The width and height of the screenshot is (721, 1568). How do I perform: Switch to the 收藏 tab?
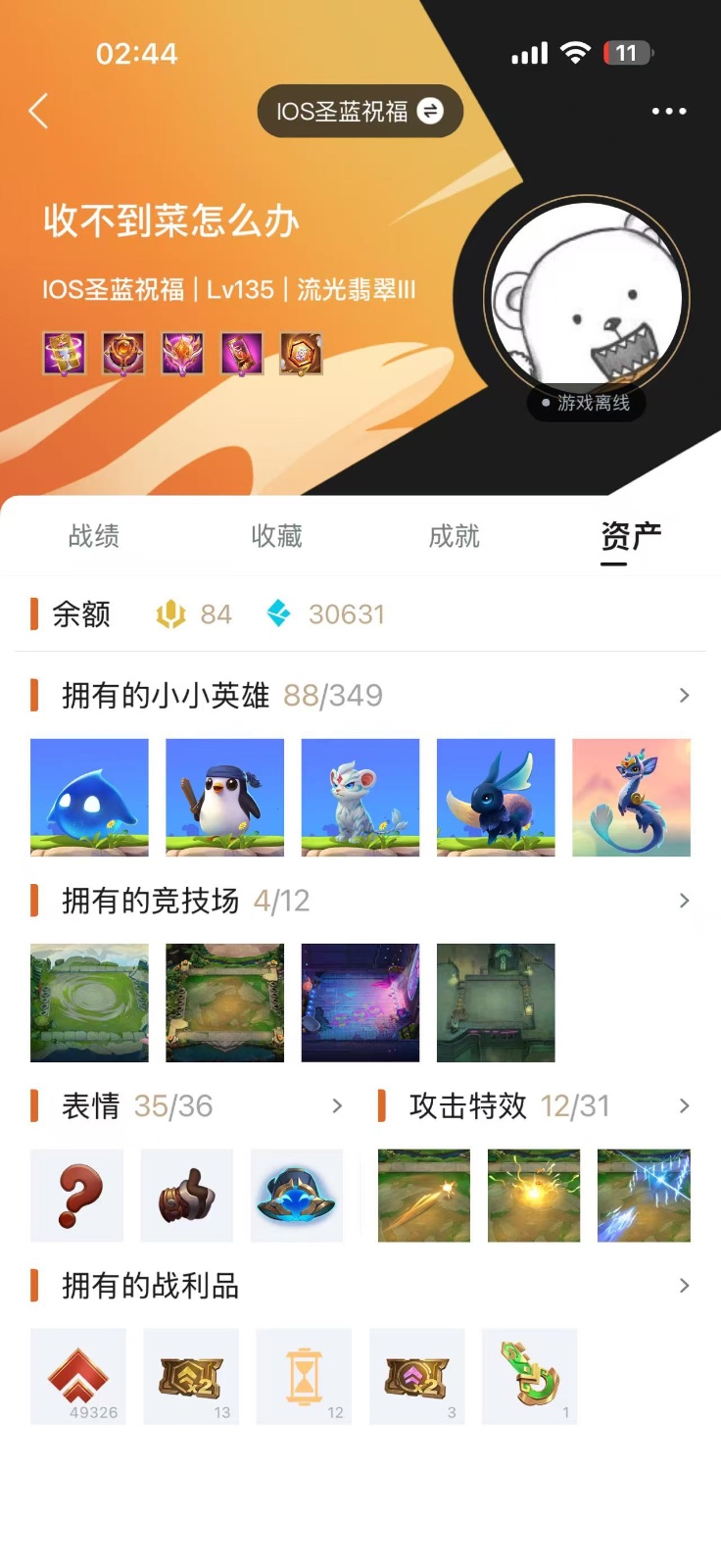point(276,536)
